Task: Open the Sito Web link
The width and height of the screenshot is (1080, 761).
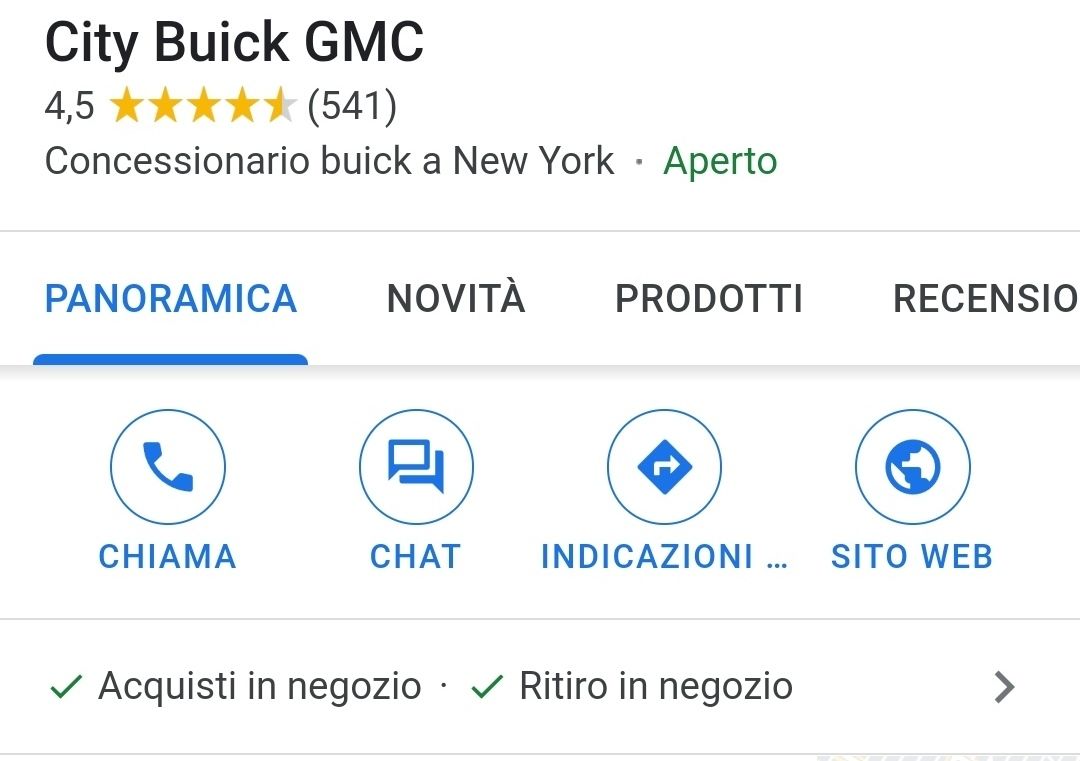Action: (x=912, y=490)
